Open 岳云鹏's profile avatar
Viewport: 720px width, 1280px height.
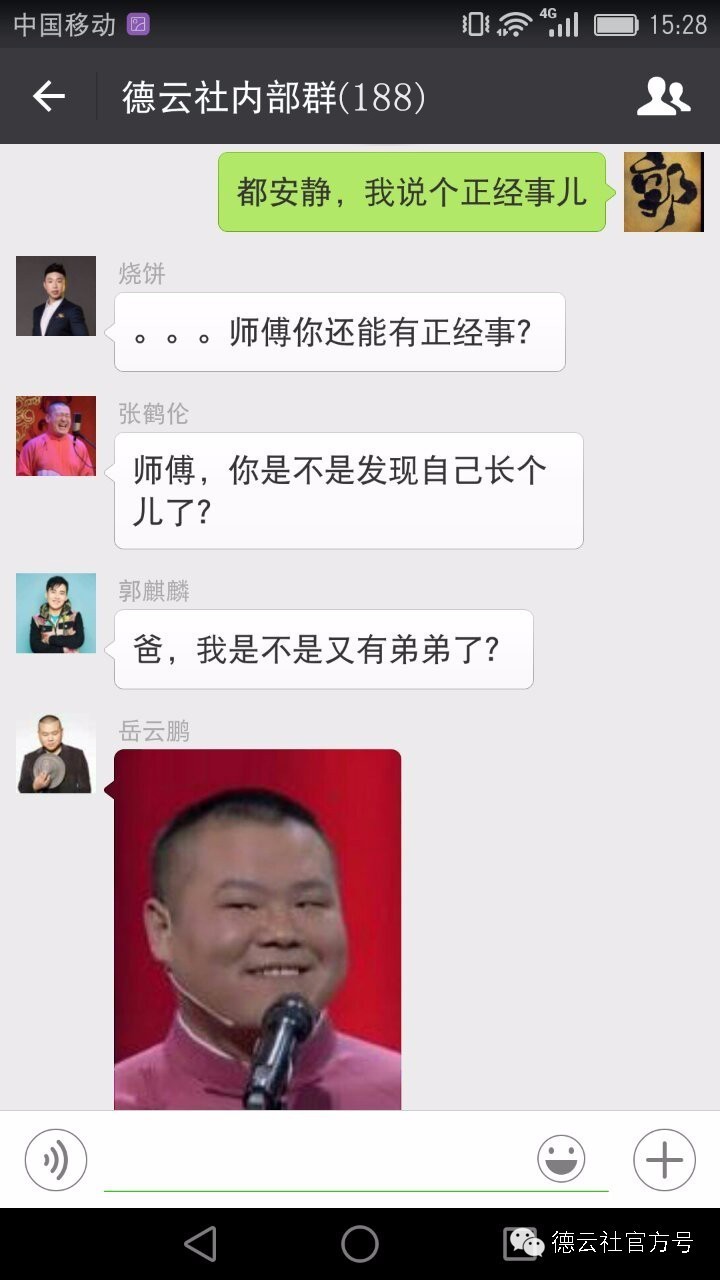pyautogui.click(x=56, y=754)
